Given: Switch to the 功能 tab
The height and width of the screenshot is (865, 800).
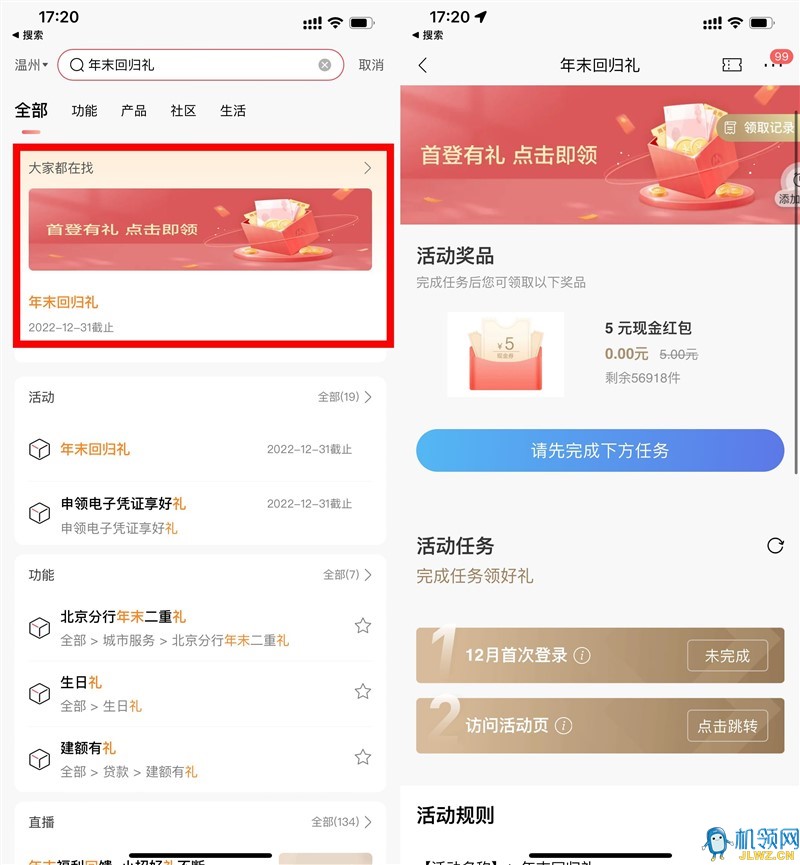Looking at the screenshot, I should click(84, 111).
